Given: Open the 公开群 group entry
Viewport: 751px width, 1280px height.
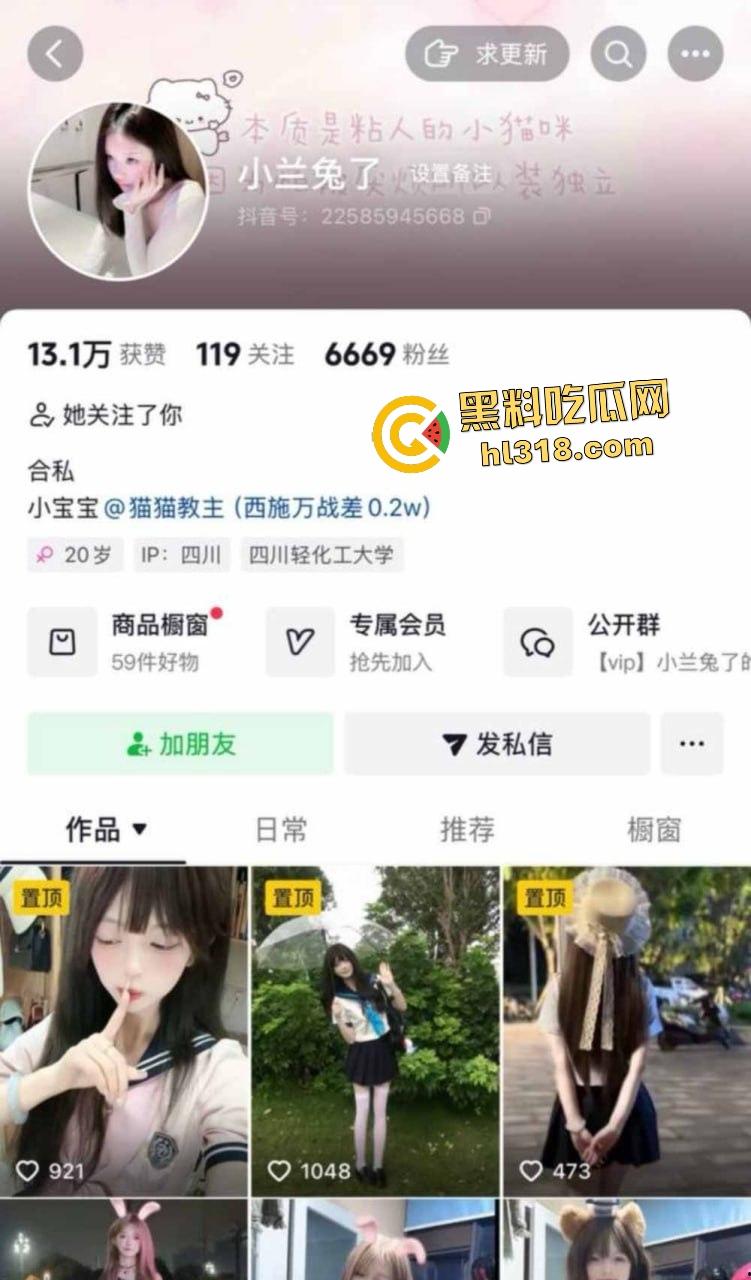Looking at the screenshot, I should click(x=625, y=641).
